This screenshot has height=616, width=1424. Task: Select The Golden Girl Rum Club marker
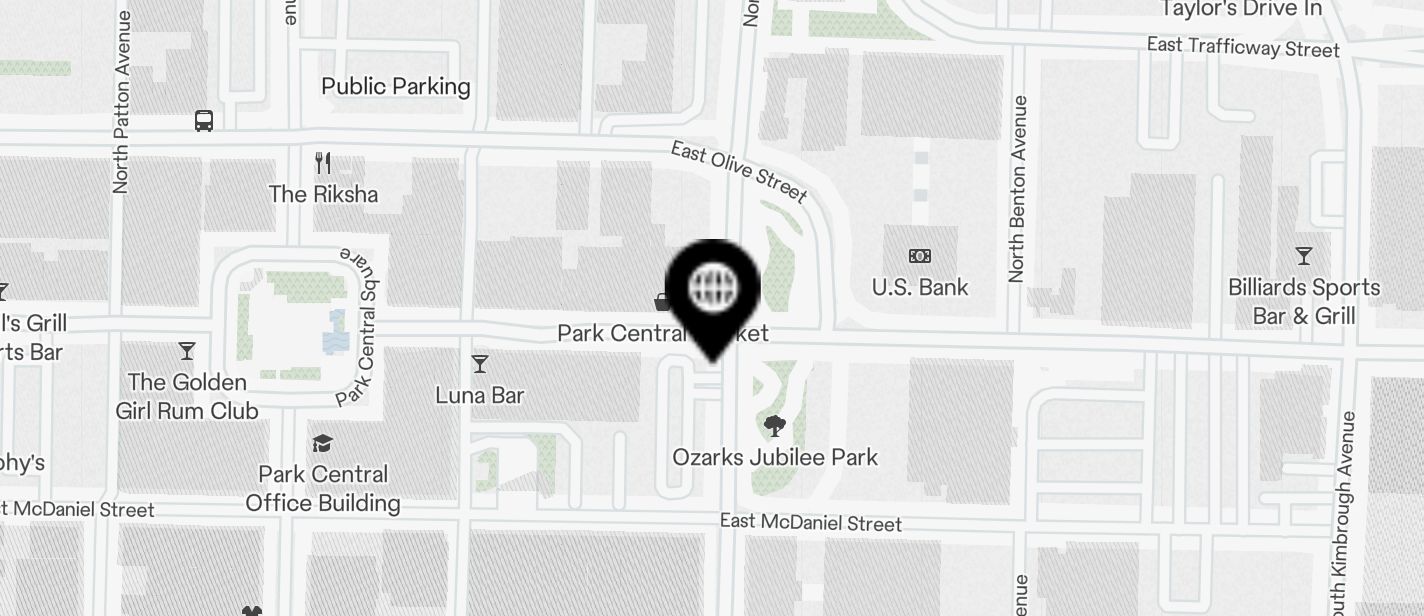click(x=187, y=351)
